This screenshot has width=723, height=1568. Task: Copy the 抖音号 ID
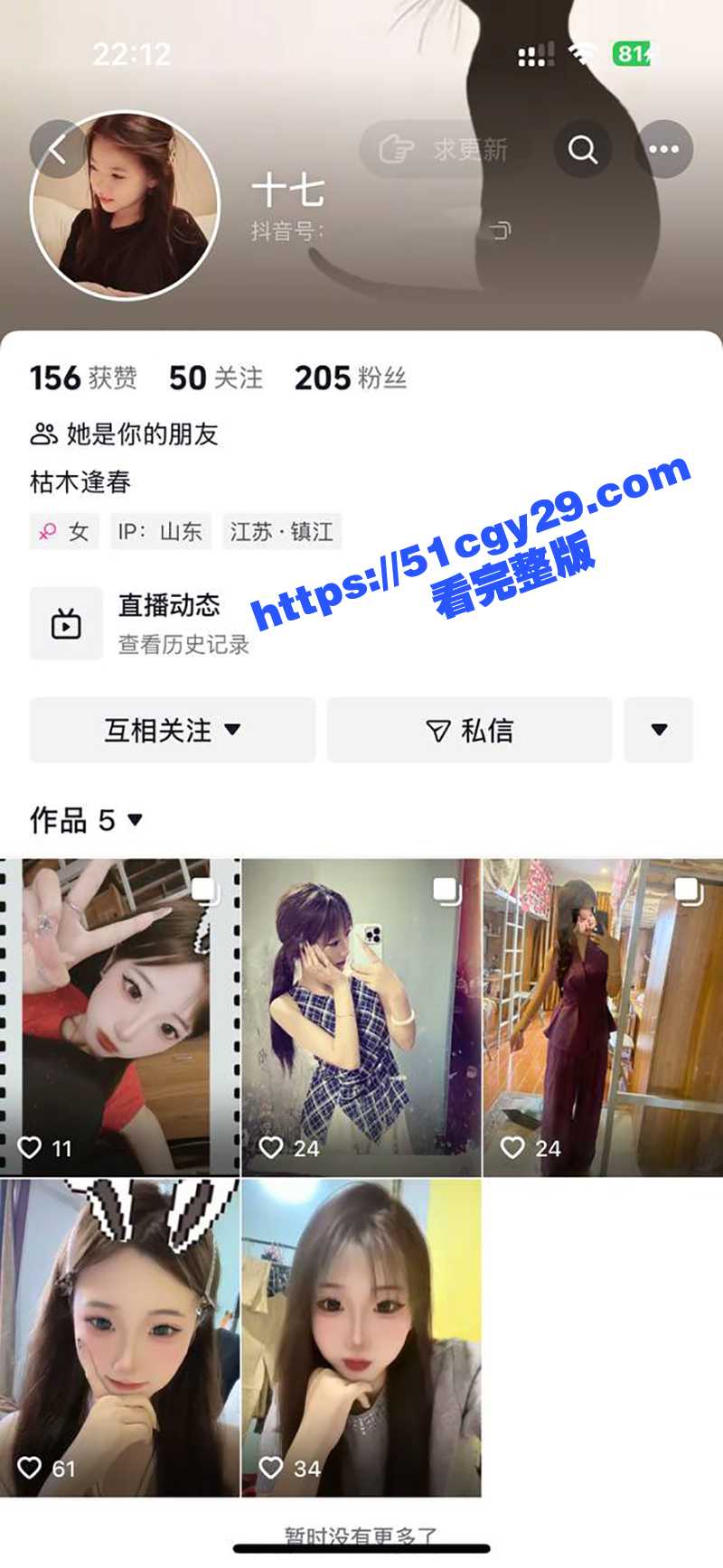(x=501, y=231)
